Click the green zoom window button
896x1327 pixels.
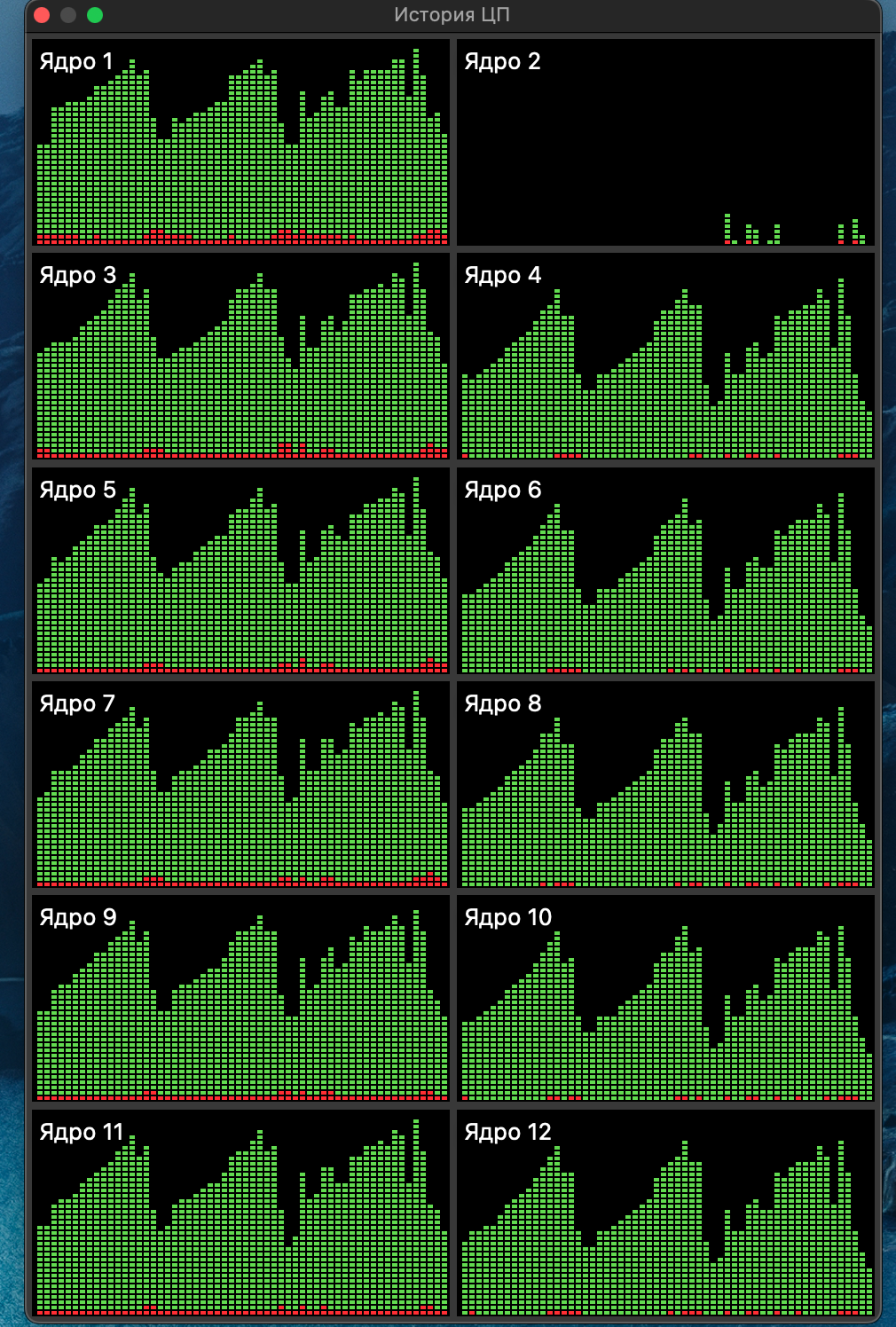(x=95, y=15)
